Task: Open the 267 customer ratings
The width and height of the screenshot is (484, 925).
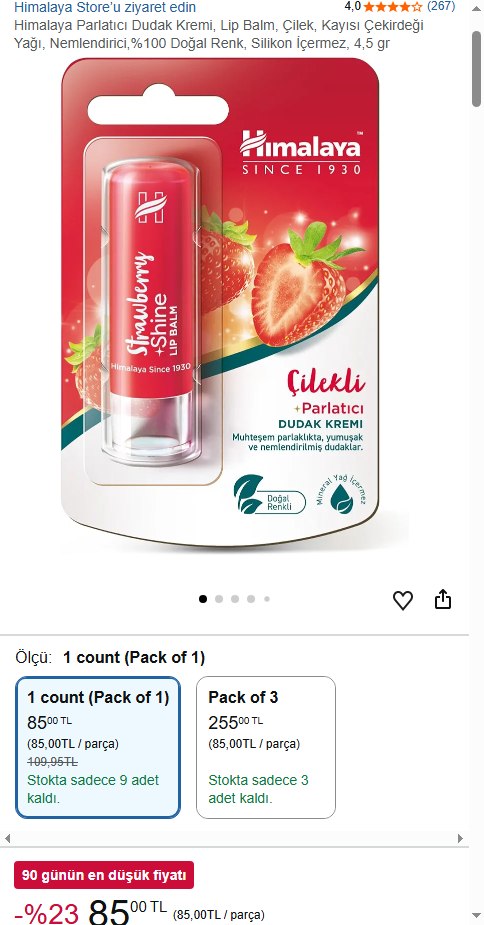Action: [x=441, y=6]
